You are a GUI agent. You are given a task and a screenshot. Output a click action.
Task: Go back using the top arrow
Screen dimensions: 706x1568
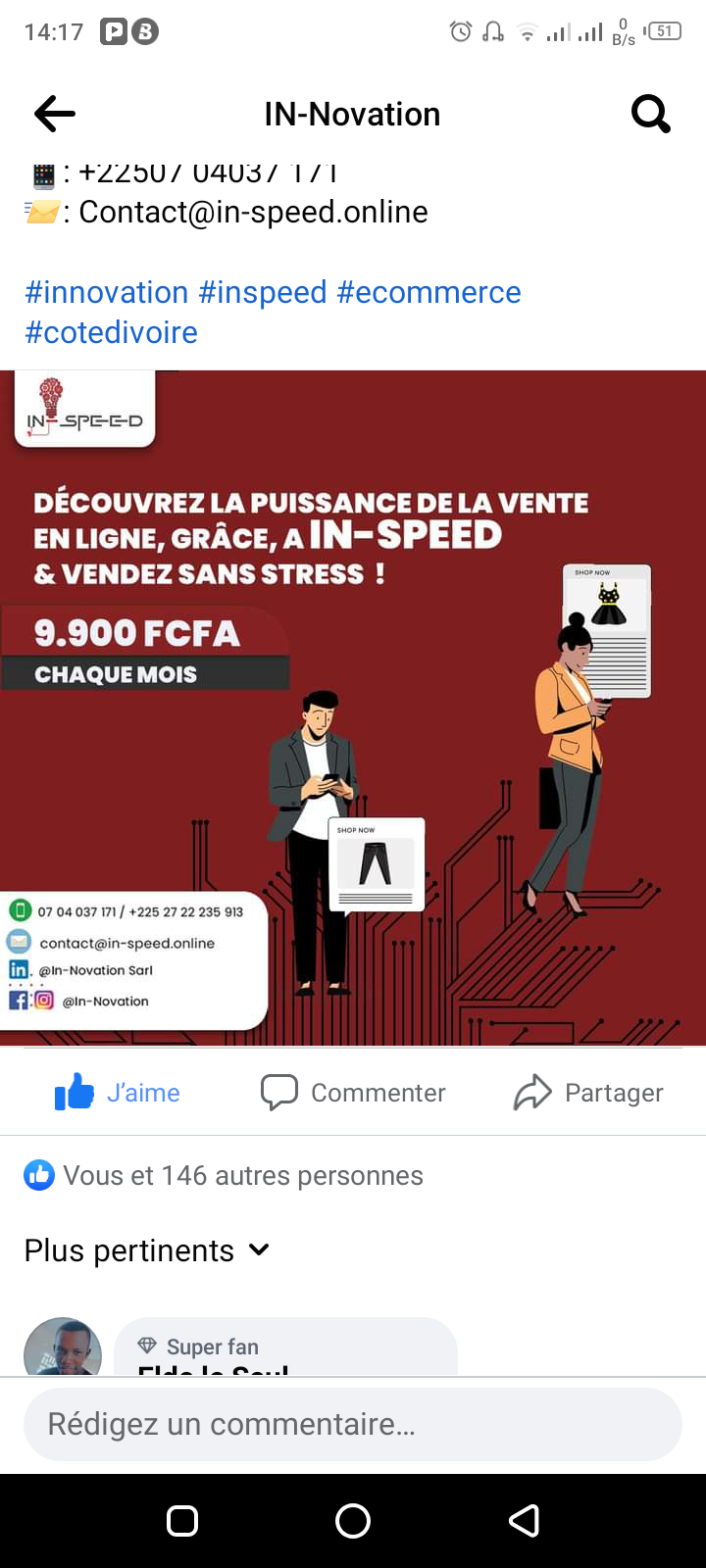55,115
